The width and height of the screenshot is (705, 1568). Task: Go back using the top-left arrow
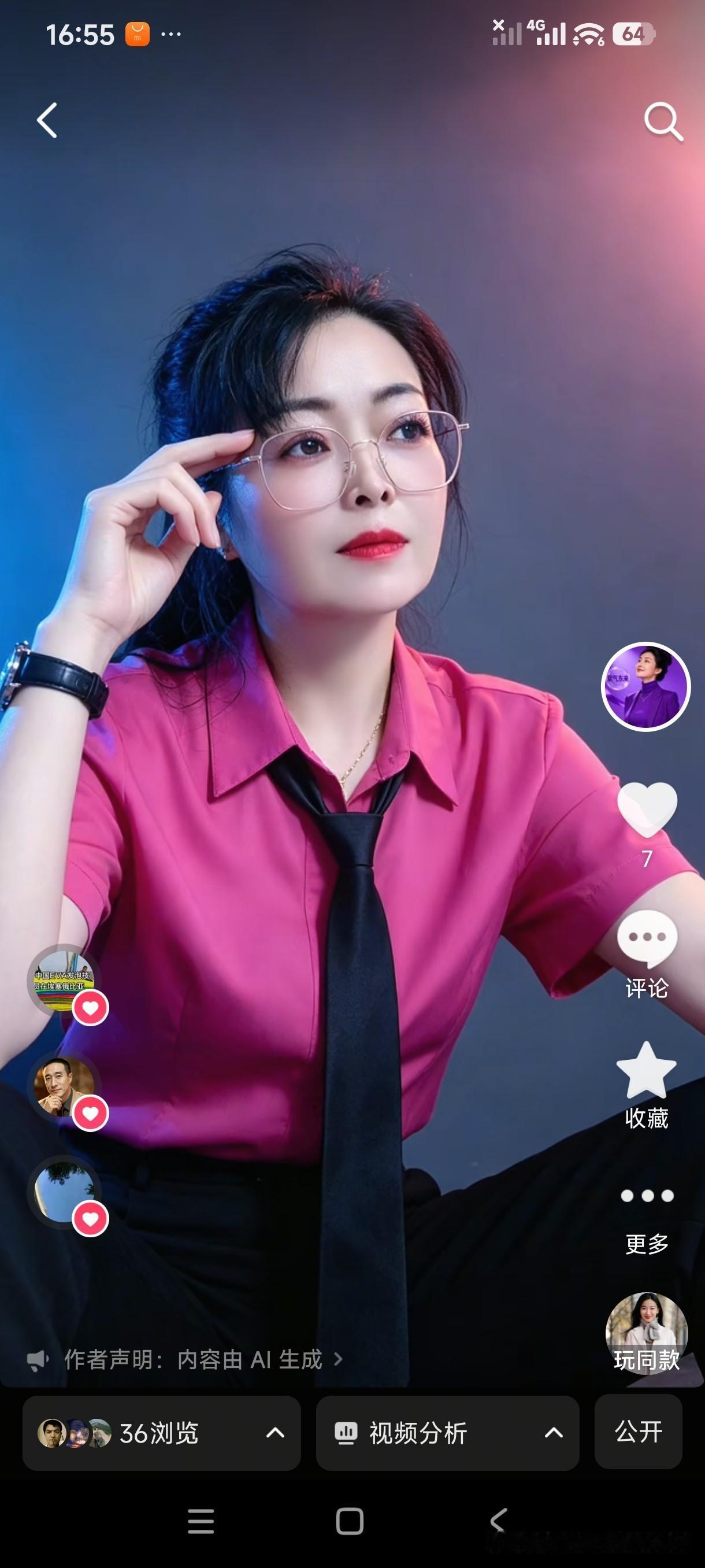(47, 120)
